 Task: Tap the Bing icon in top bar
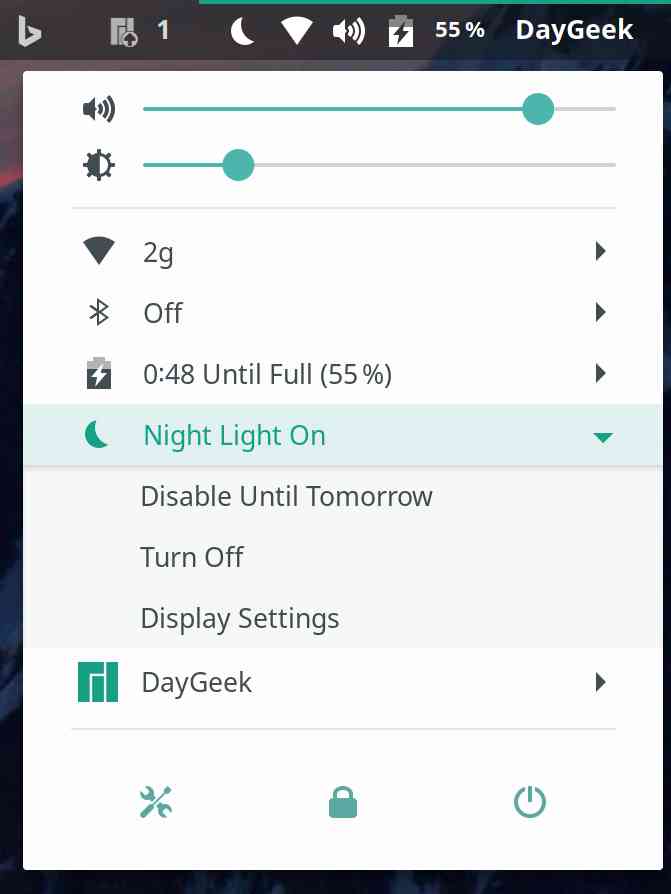click(29, 31)
